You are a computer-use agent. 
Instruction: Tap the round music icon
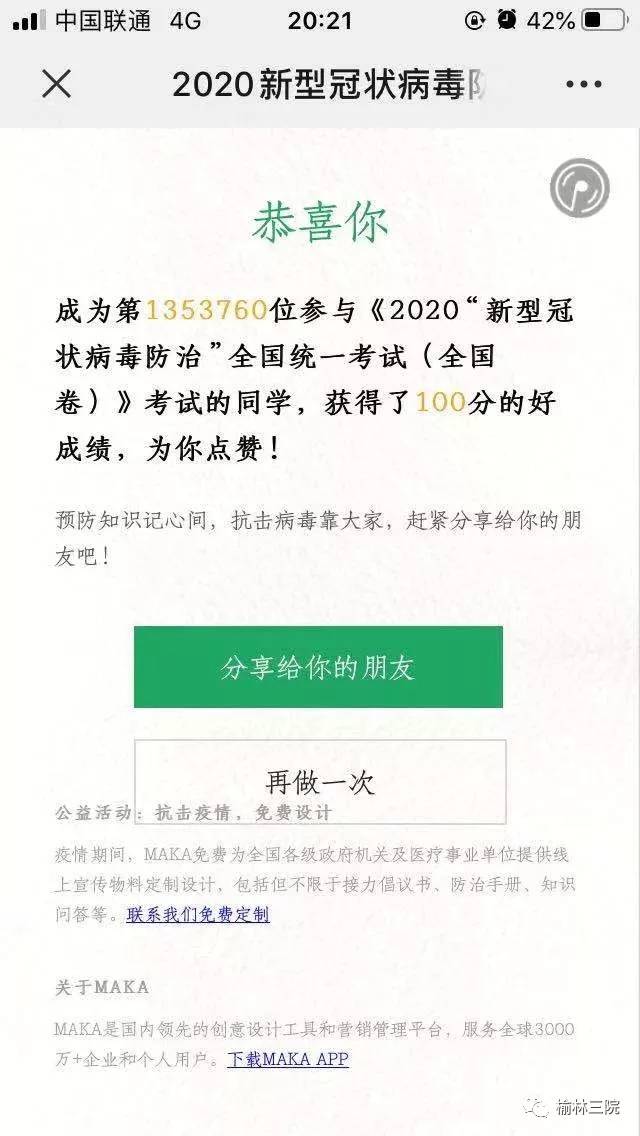pyautogui.click(x=580, y=188)
